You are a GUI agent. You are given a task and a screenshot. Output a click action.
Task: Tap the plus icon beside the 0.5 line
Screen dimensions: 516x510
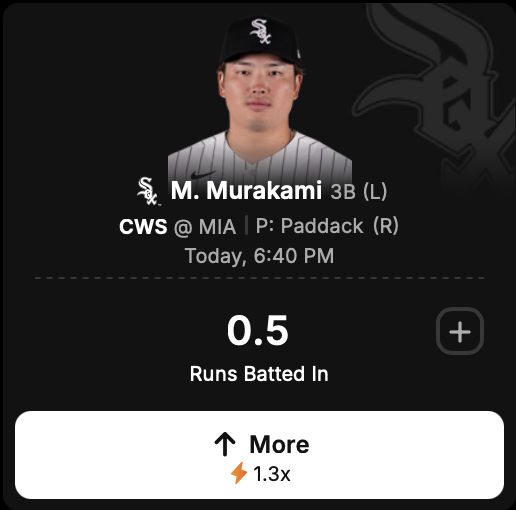click(460, 331)
